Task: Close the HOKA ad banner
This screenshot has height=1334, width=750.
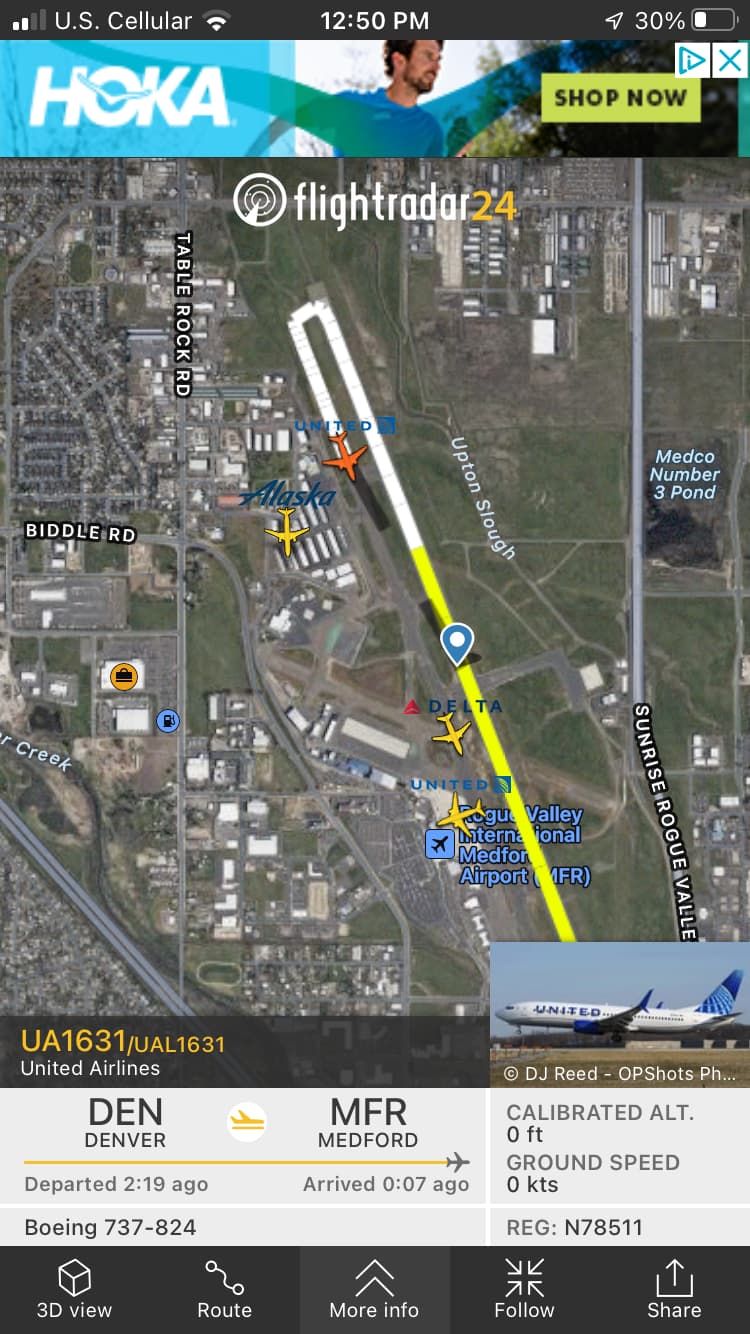Action: [x=731, y=60]
